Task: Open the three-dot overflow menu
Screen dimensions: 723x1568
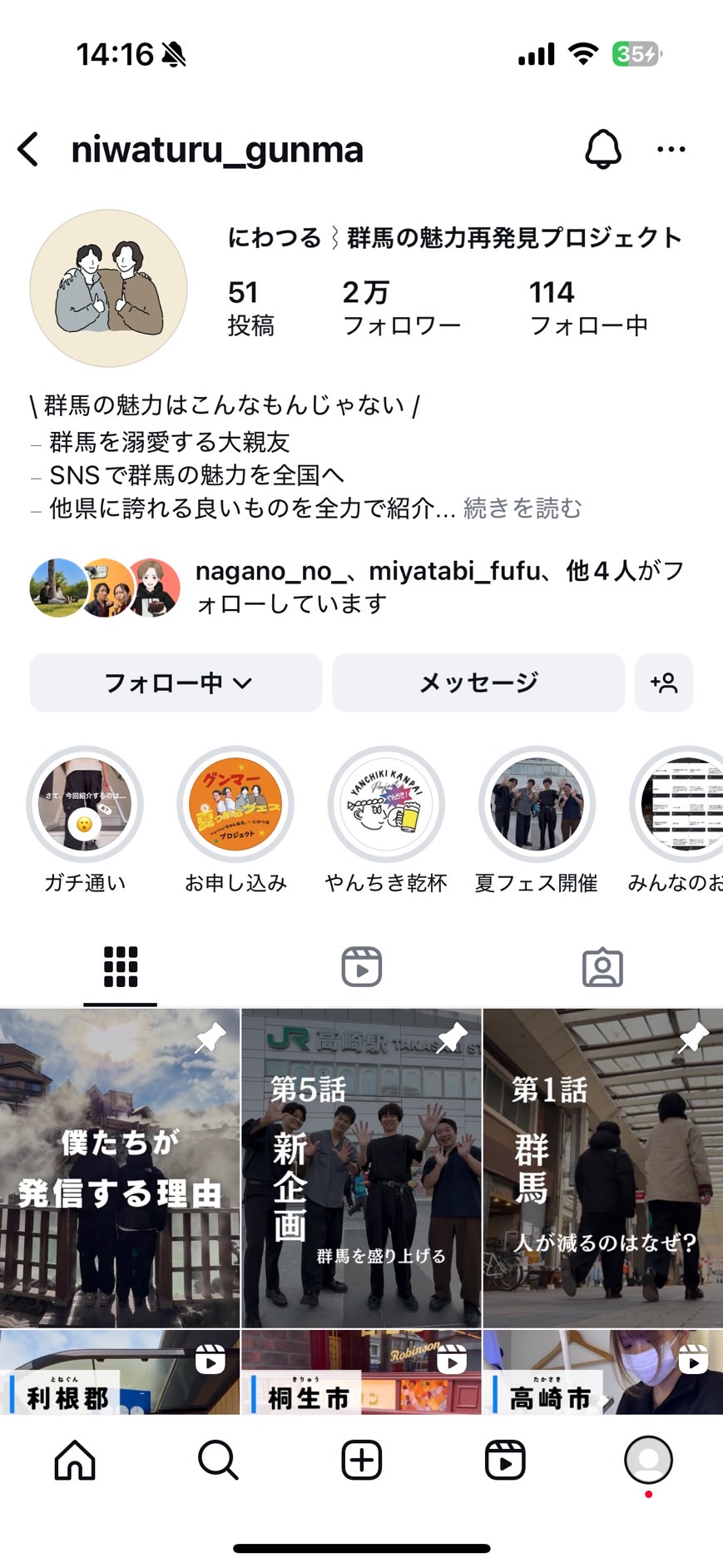Action: coord(671,150)
